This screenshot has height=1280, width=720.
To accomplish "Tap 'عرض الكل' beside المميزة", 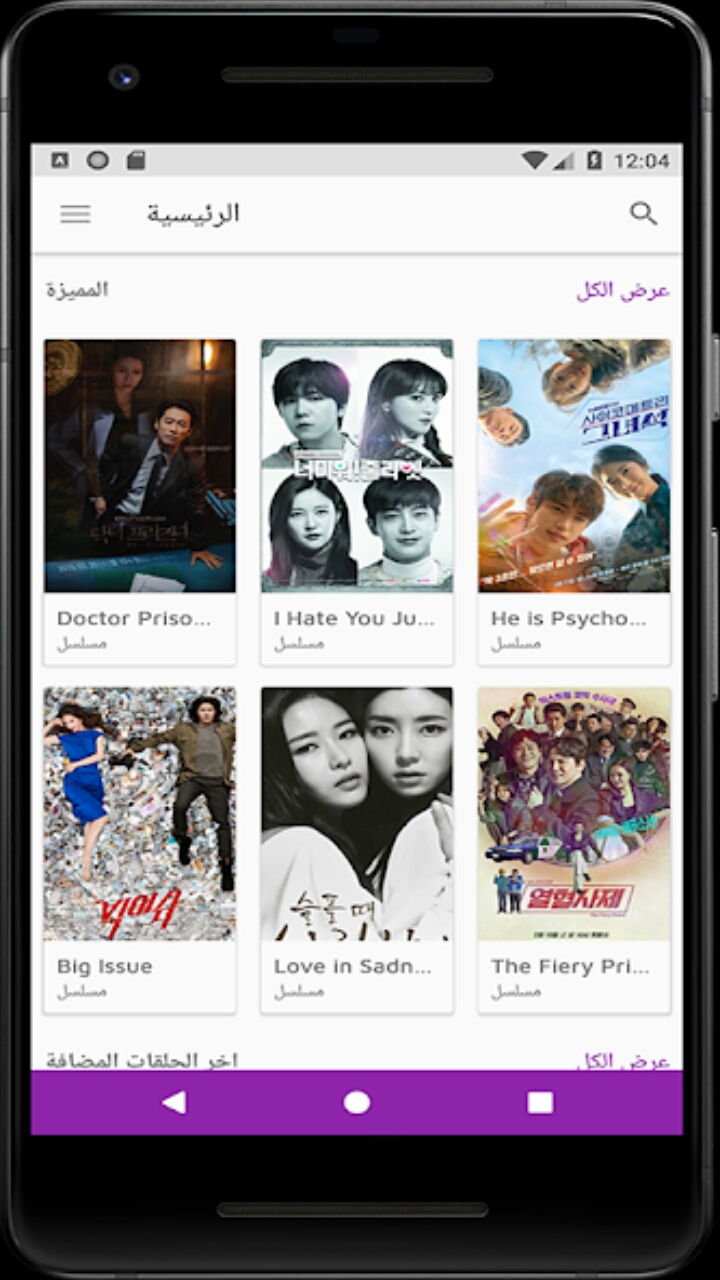I will [623, 291].
